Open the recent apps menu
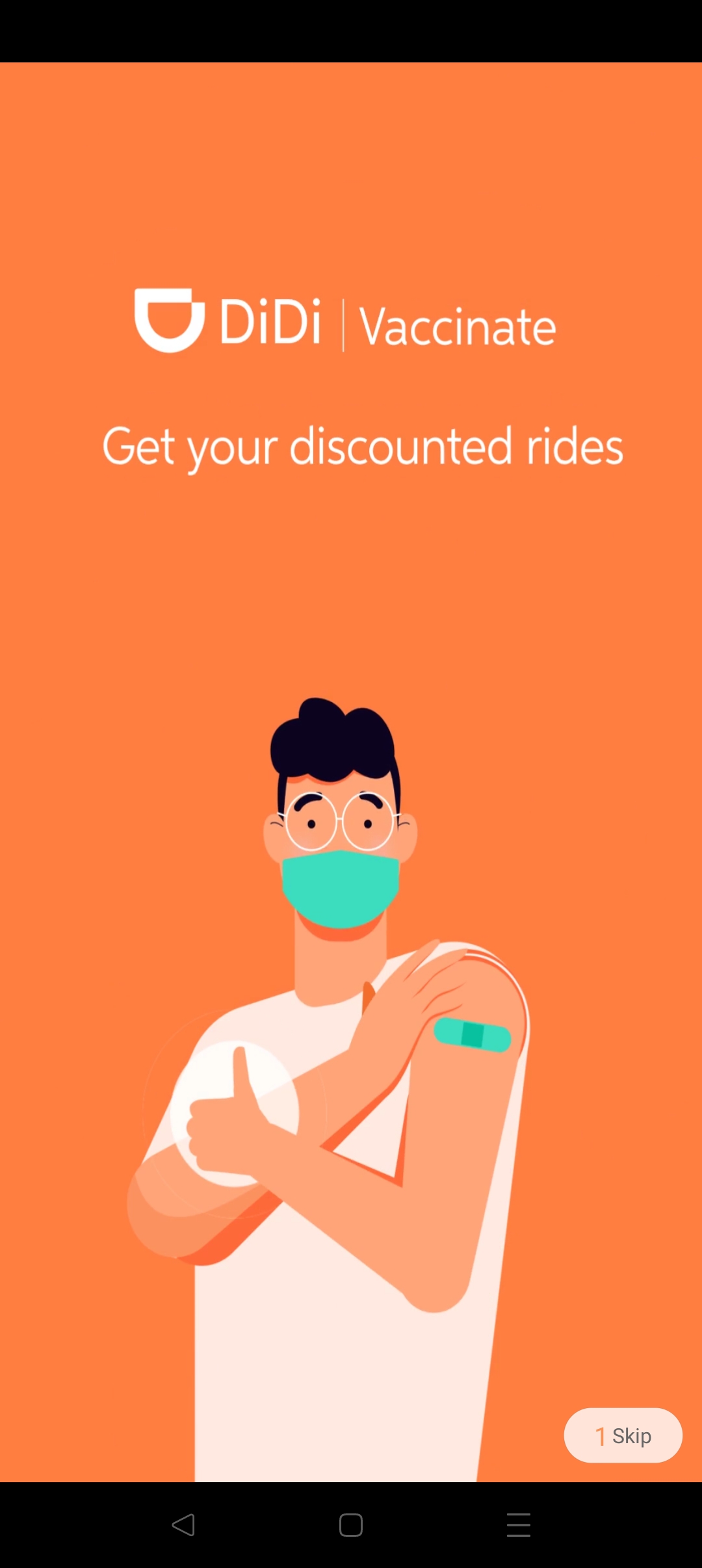 519,1524
